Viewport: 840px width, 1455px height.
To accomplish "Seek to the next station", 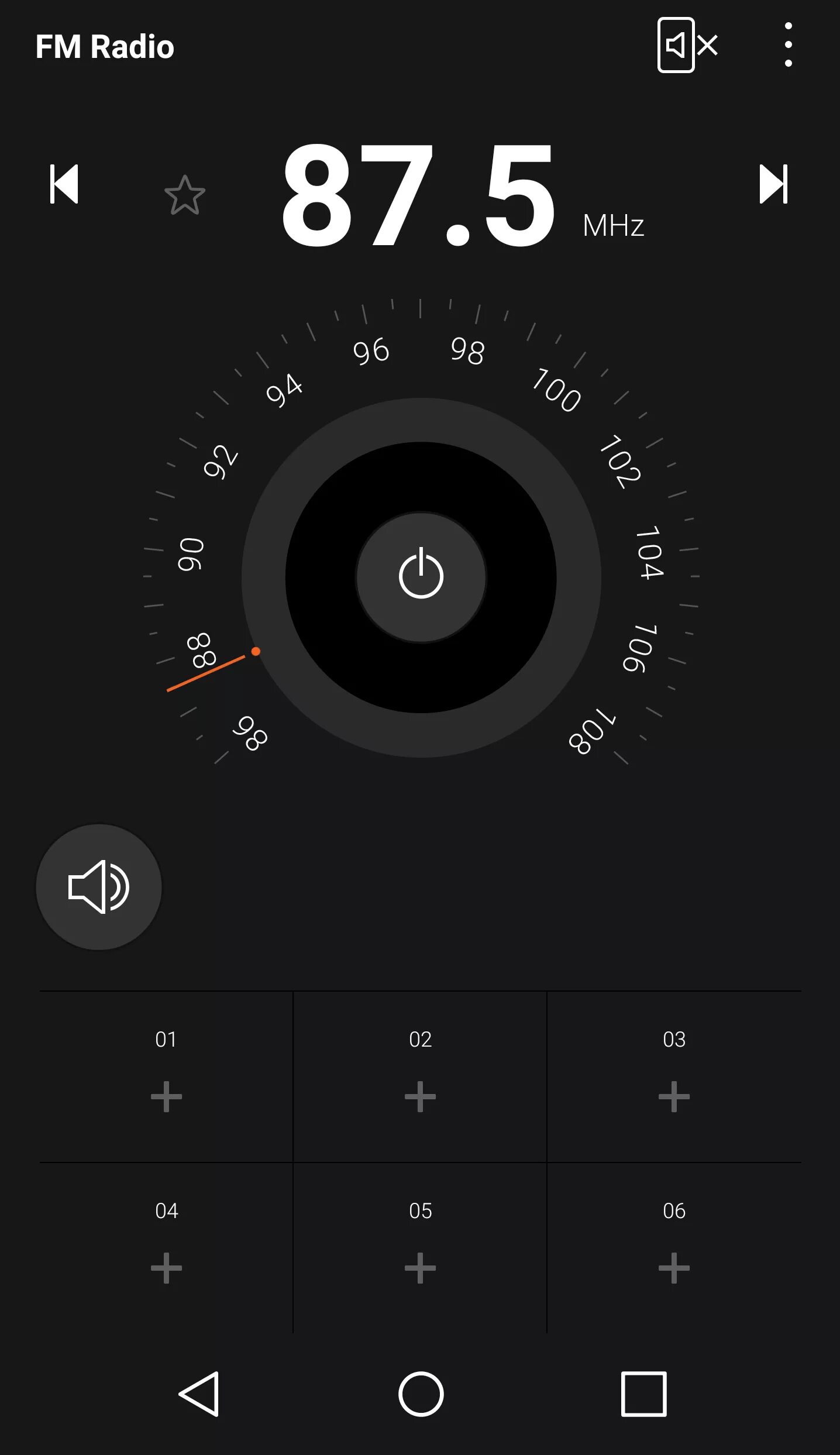I will (x=773, y=184).
